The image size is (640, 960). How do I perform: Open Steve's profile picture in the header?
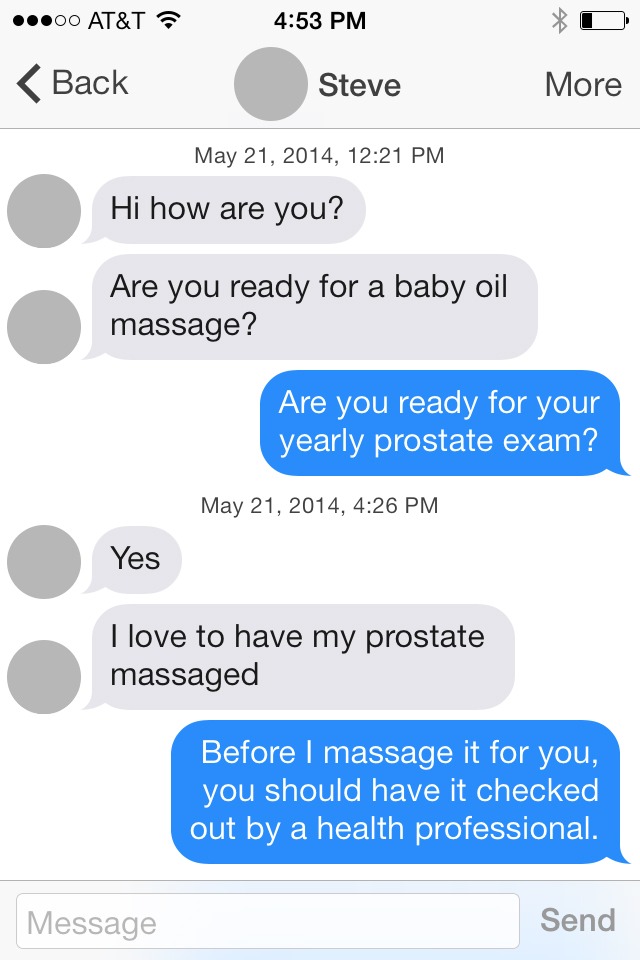270,84
